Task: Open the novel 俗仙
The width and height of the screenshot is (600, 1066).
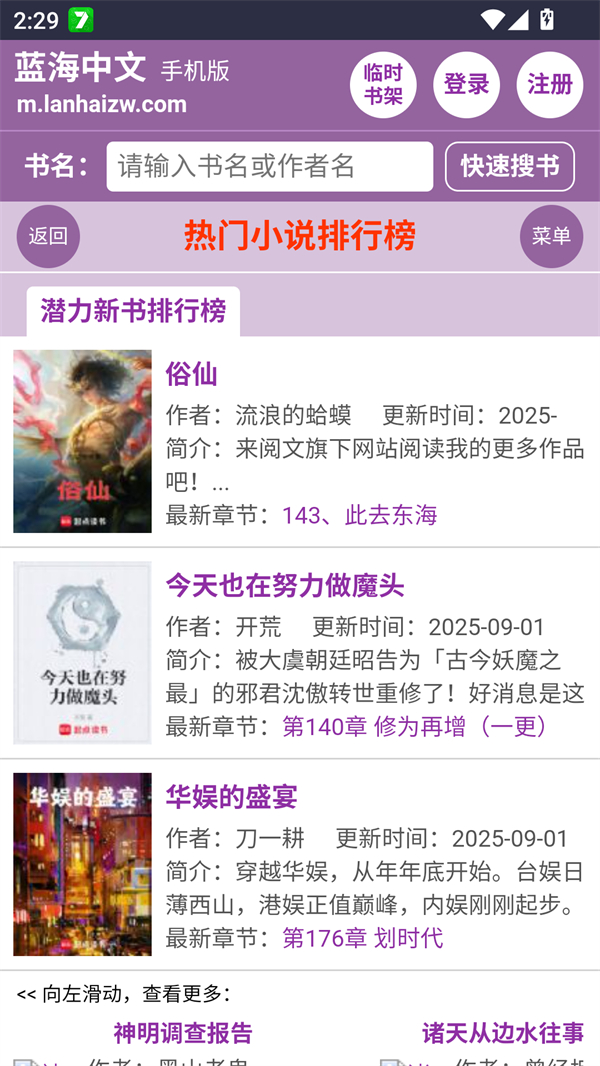Action: pyautogui.click(x=191, y=374)
